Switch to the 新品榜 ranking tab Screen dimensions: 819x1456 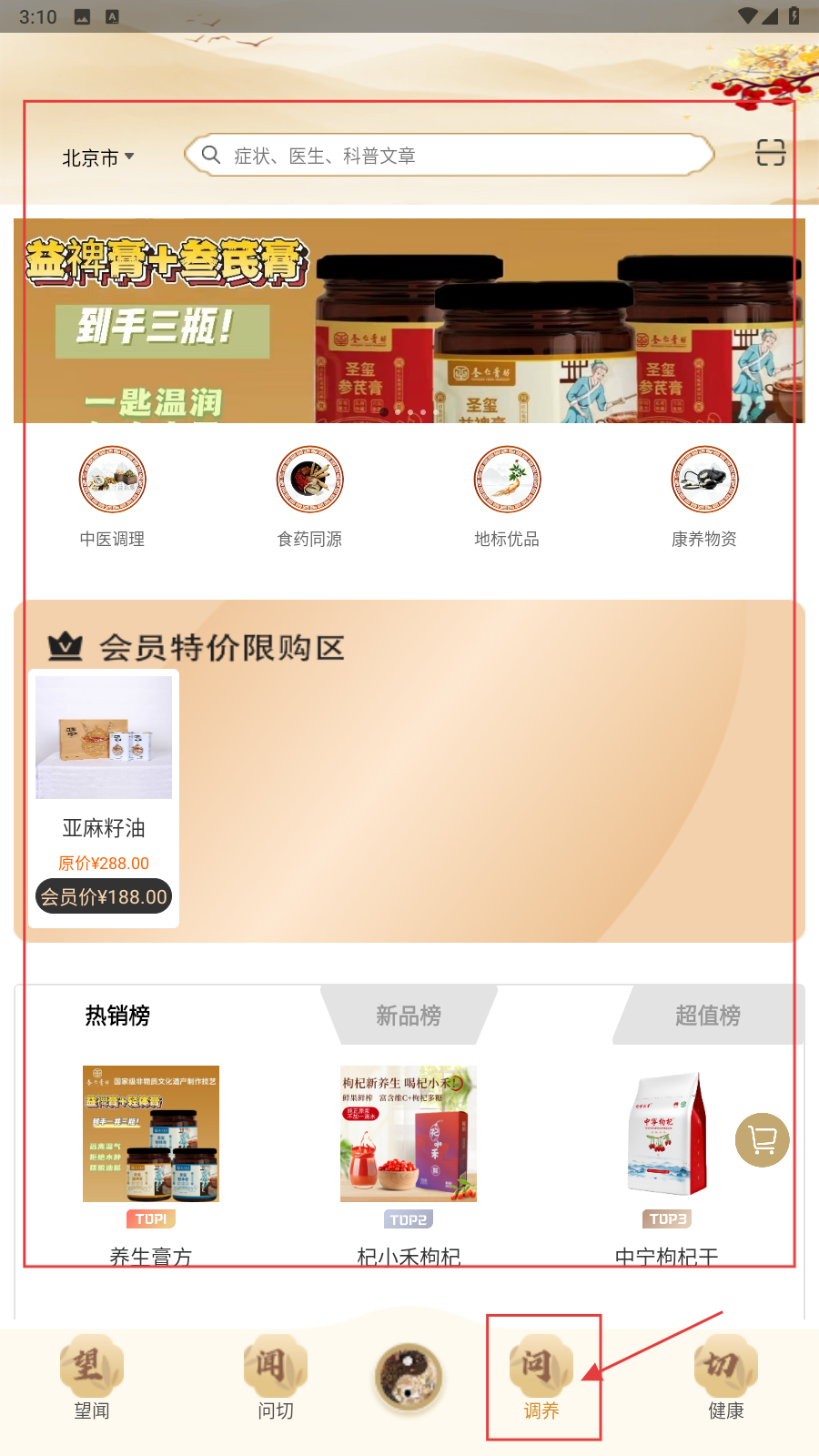click(409, 1016)
